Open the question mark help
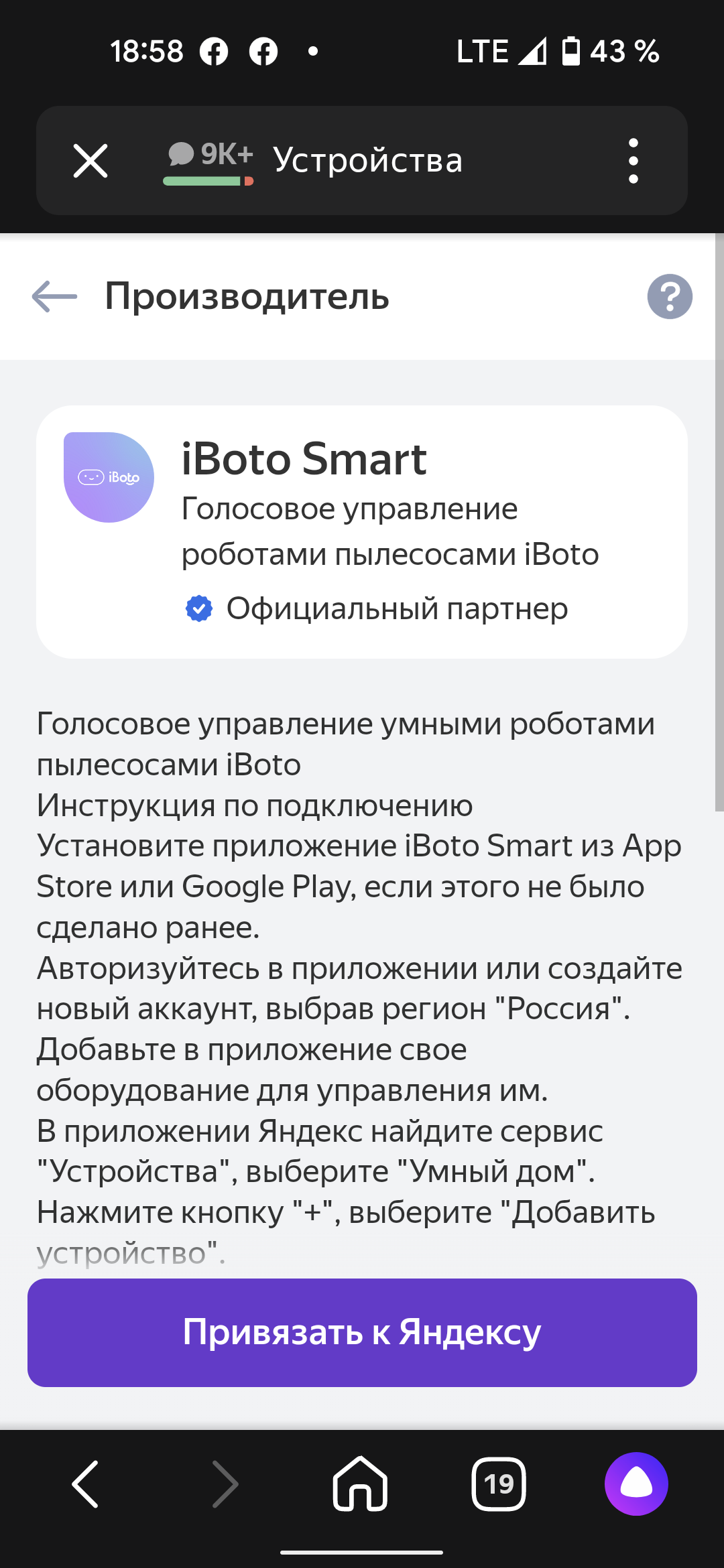This screenshot has height=1568, width=724. [x=669, y=296]
